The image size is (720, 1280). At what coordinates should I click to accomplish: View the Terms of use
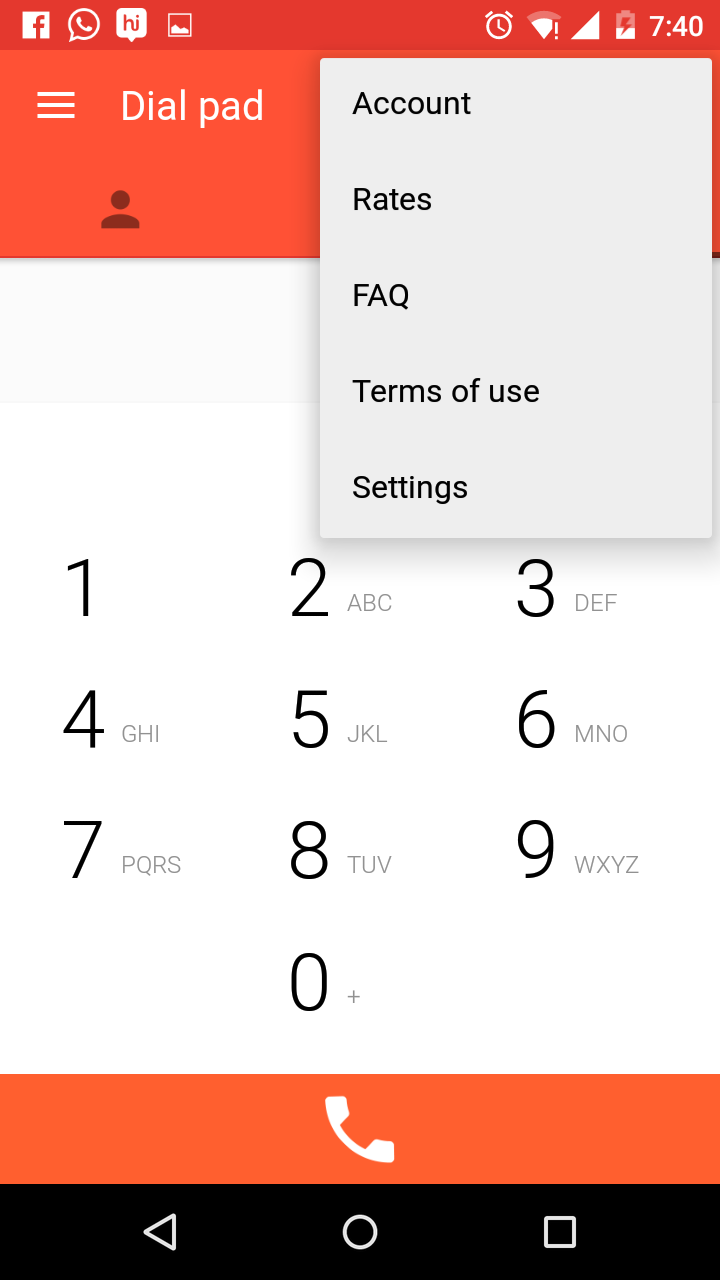pos(516,392)
